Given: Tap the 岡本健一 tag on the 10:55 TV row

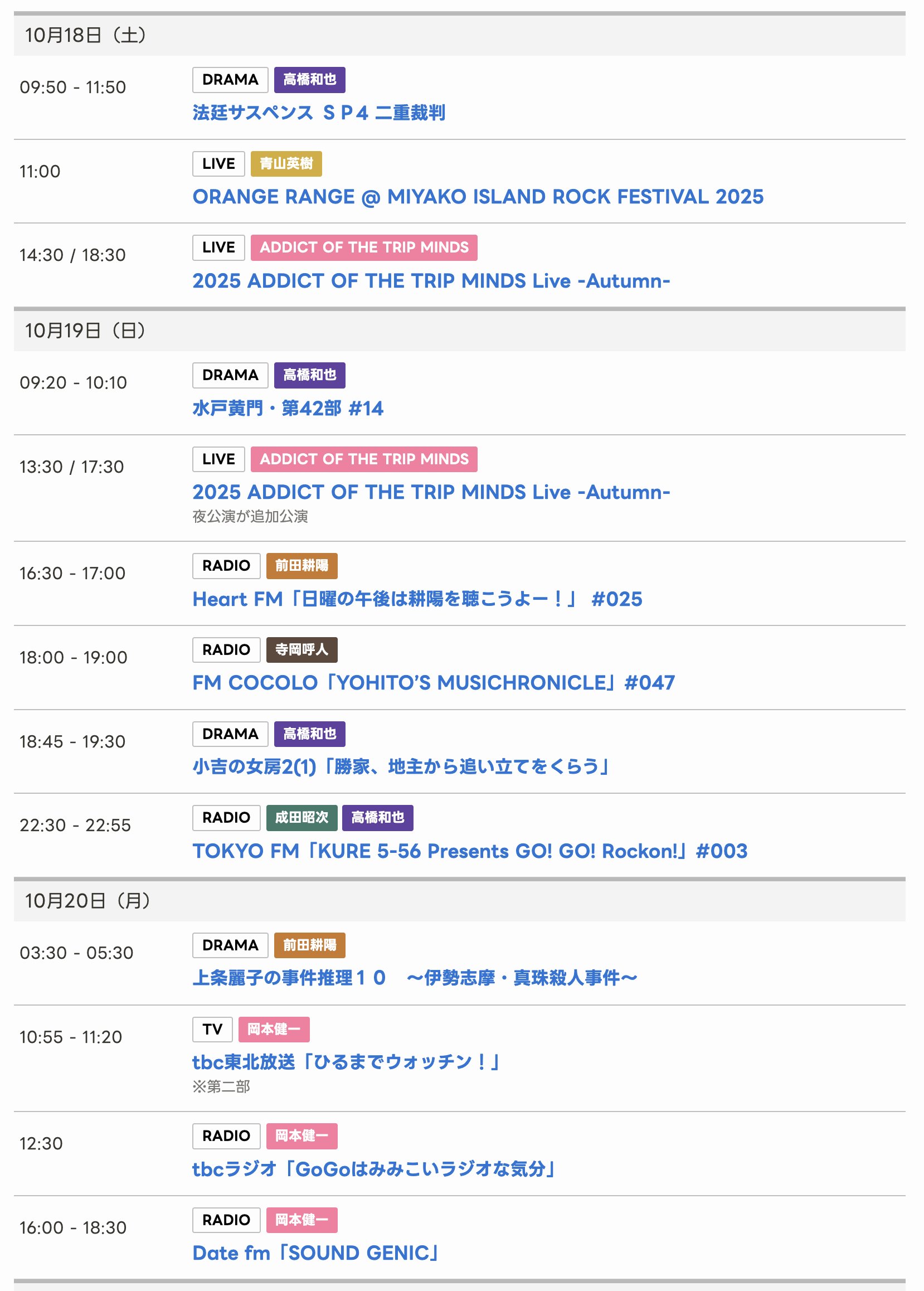Looking at the screenshot, I should pyautogui.click(x=274, y=1029).
